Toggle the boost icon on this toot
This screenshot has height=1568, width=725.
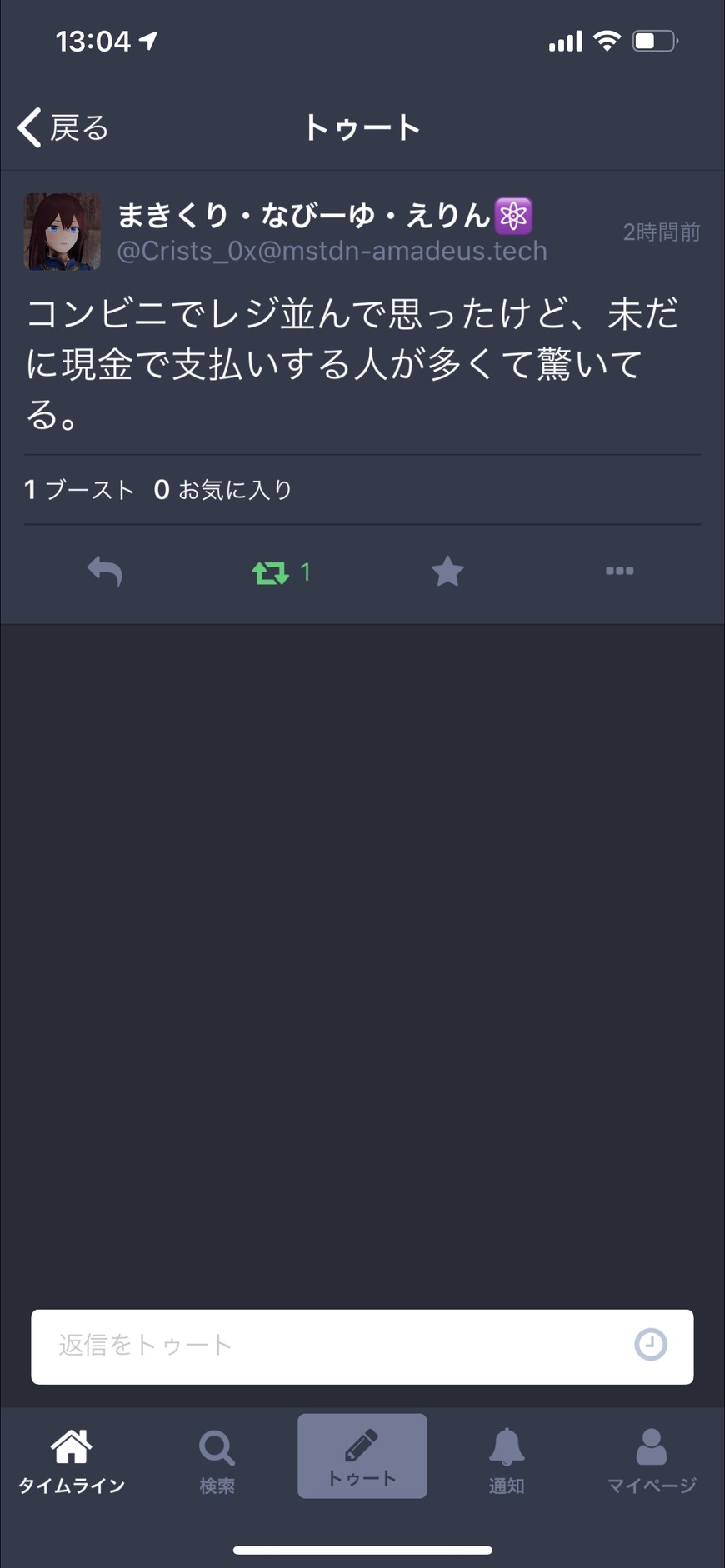(271, 572)
